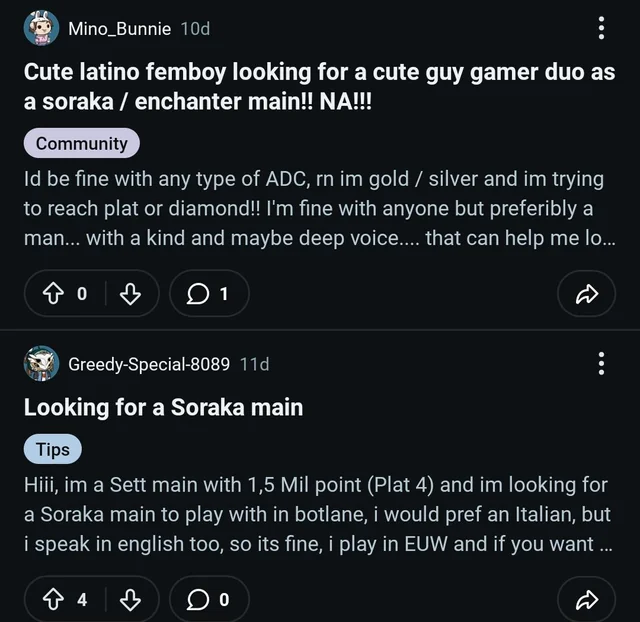The image size is (640, 622).
Task: Tap the Greedy-Special-8089 username
Action: [149, 364]
